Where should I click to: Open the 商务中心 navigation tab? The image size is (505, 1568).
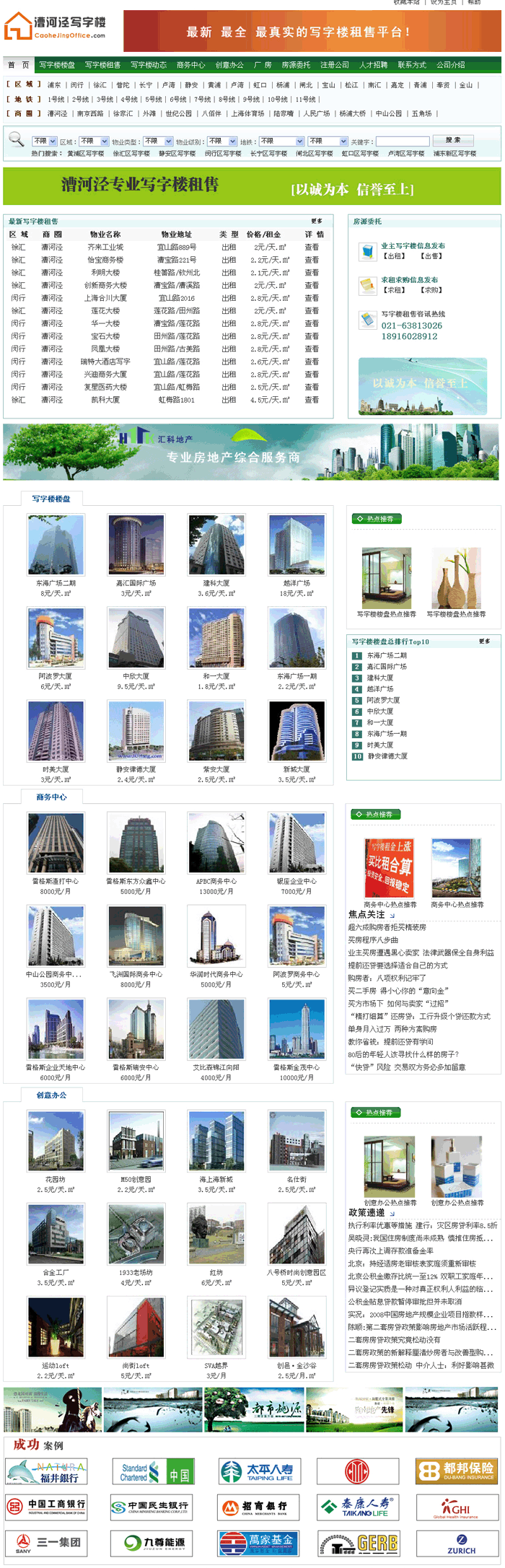[x=190, y=65]
